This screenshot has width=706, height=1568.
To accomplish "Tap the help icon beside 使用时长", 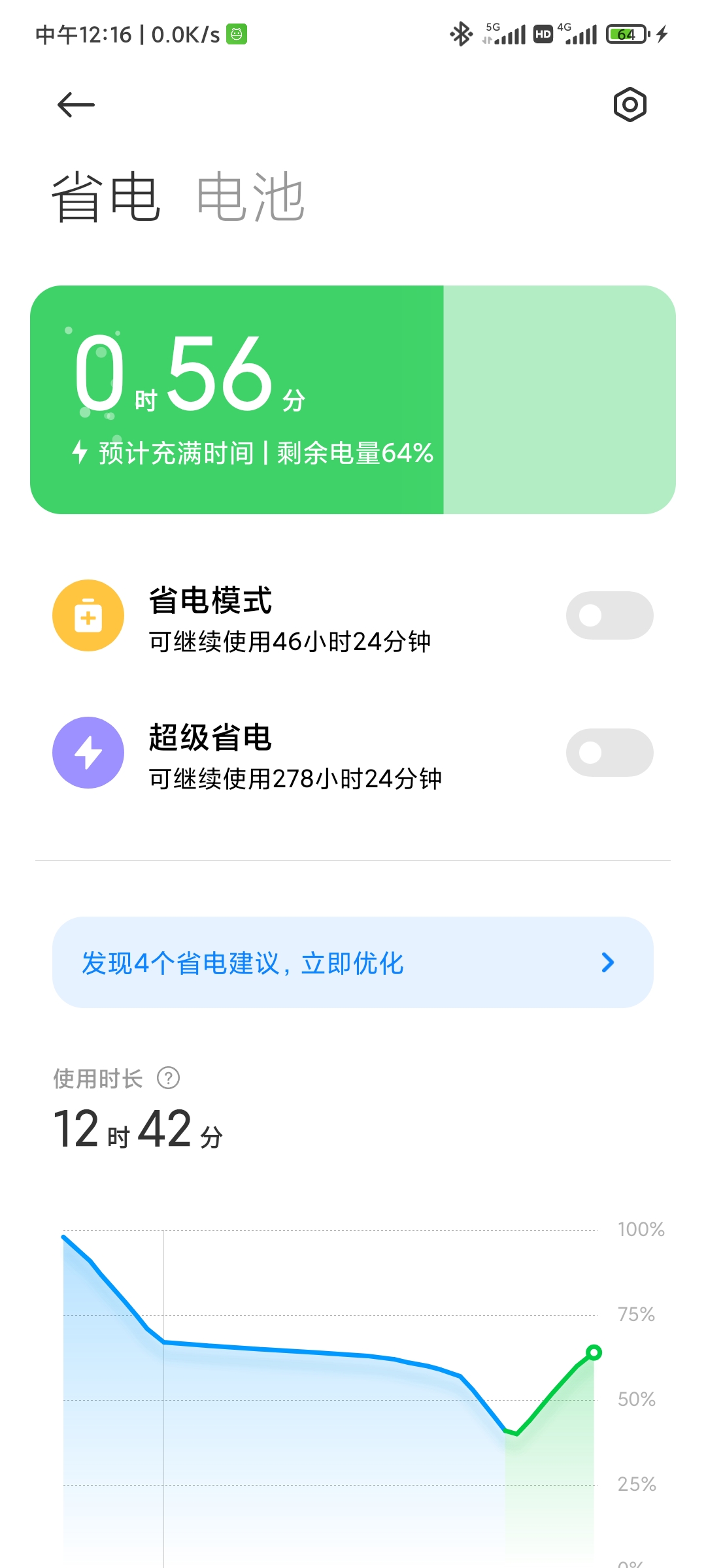I will [x=169, y=1078].
